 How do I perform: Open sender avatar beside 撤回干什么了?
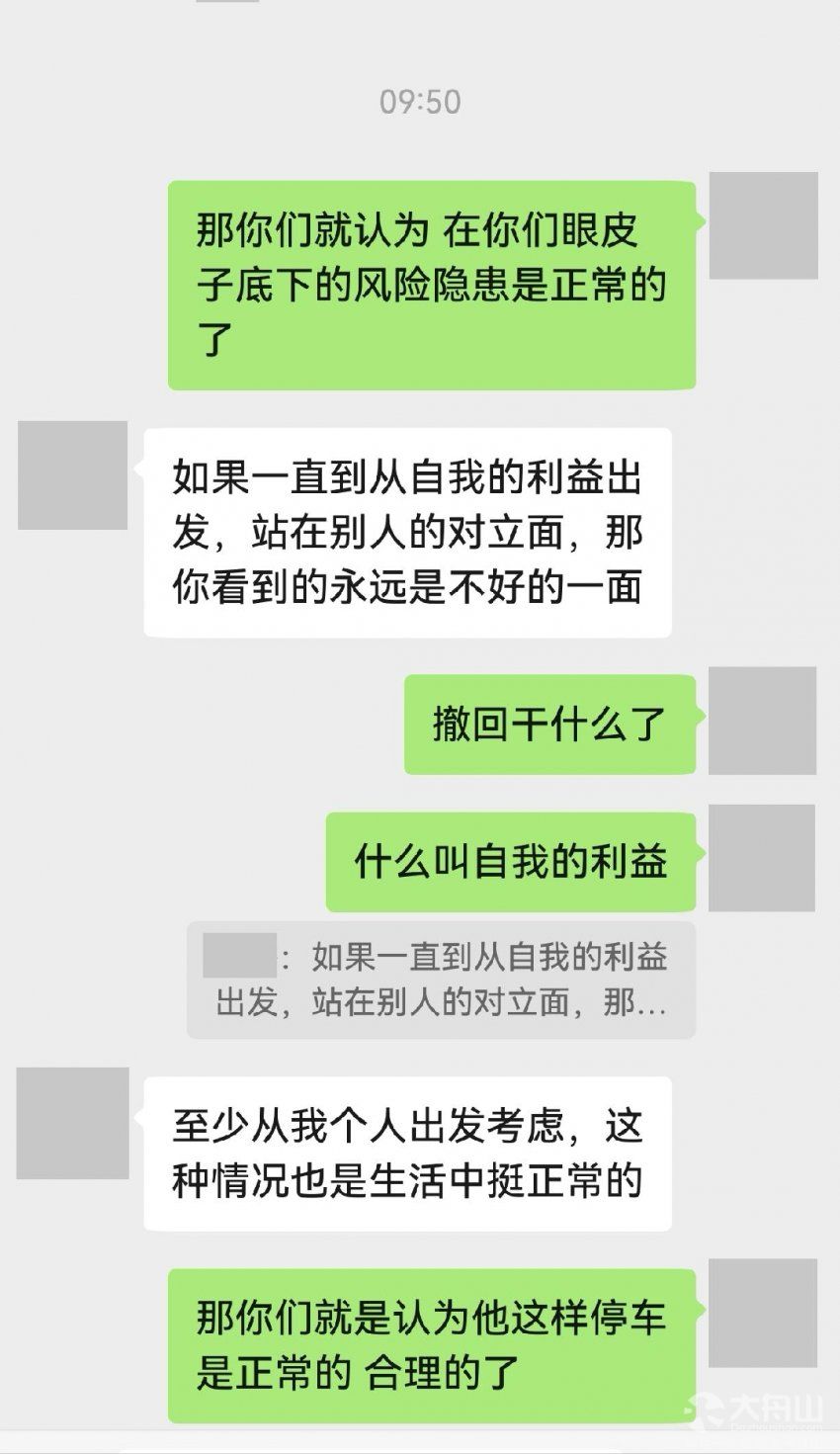(762, 721)
